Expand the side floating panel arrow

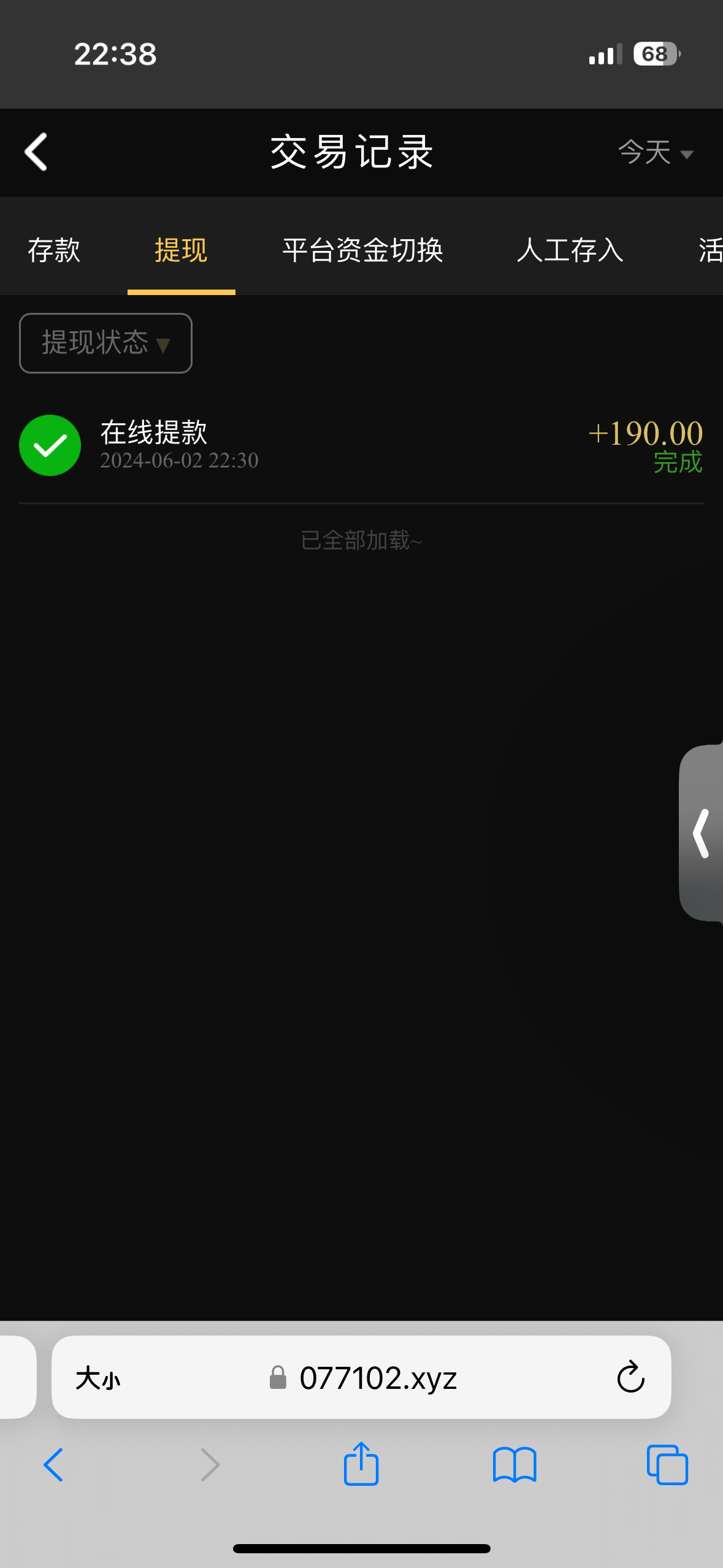(702, 832)
